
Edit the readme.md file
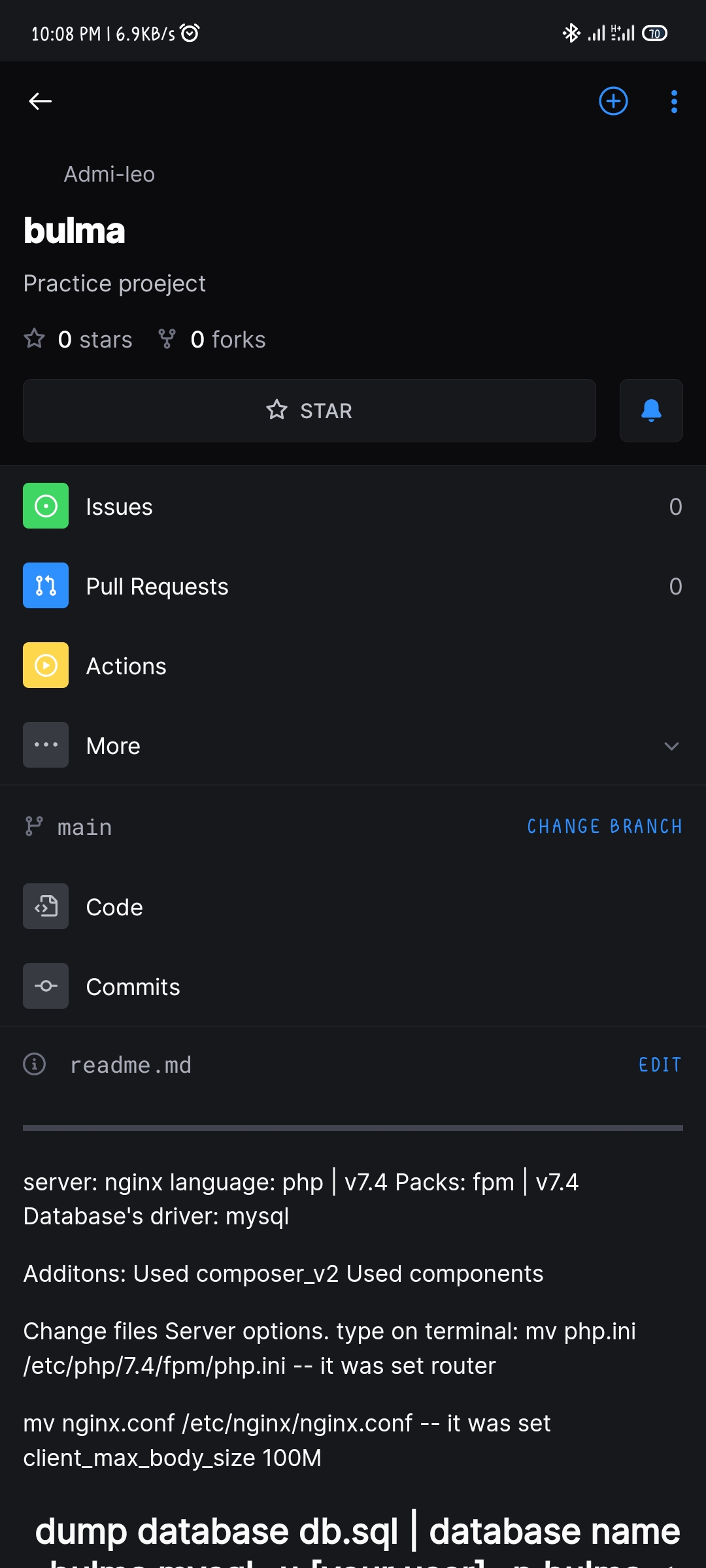pos(660,1065)
